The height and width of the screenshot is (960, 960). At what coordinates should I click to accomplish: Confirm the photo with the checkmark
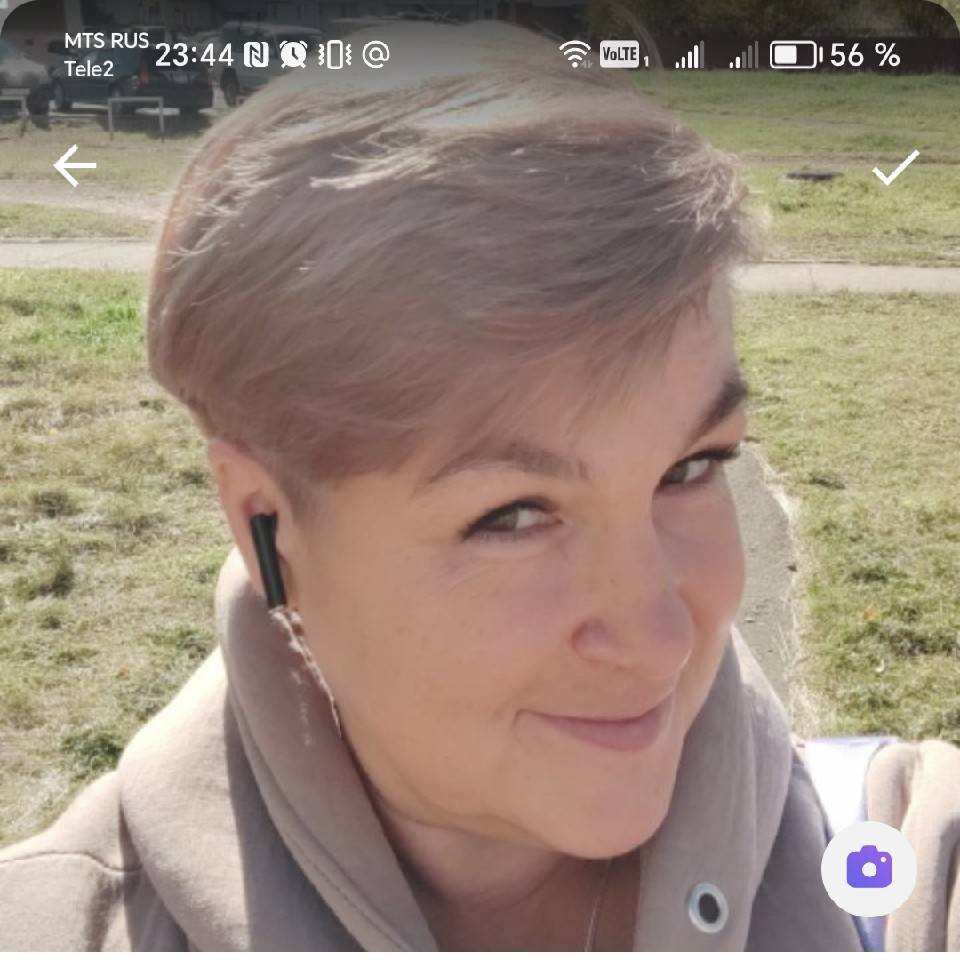(x=894, y=168)
